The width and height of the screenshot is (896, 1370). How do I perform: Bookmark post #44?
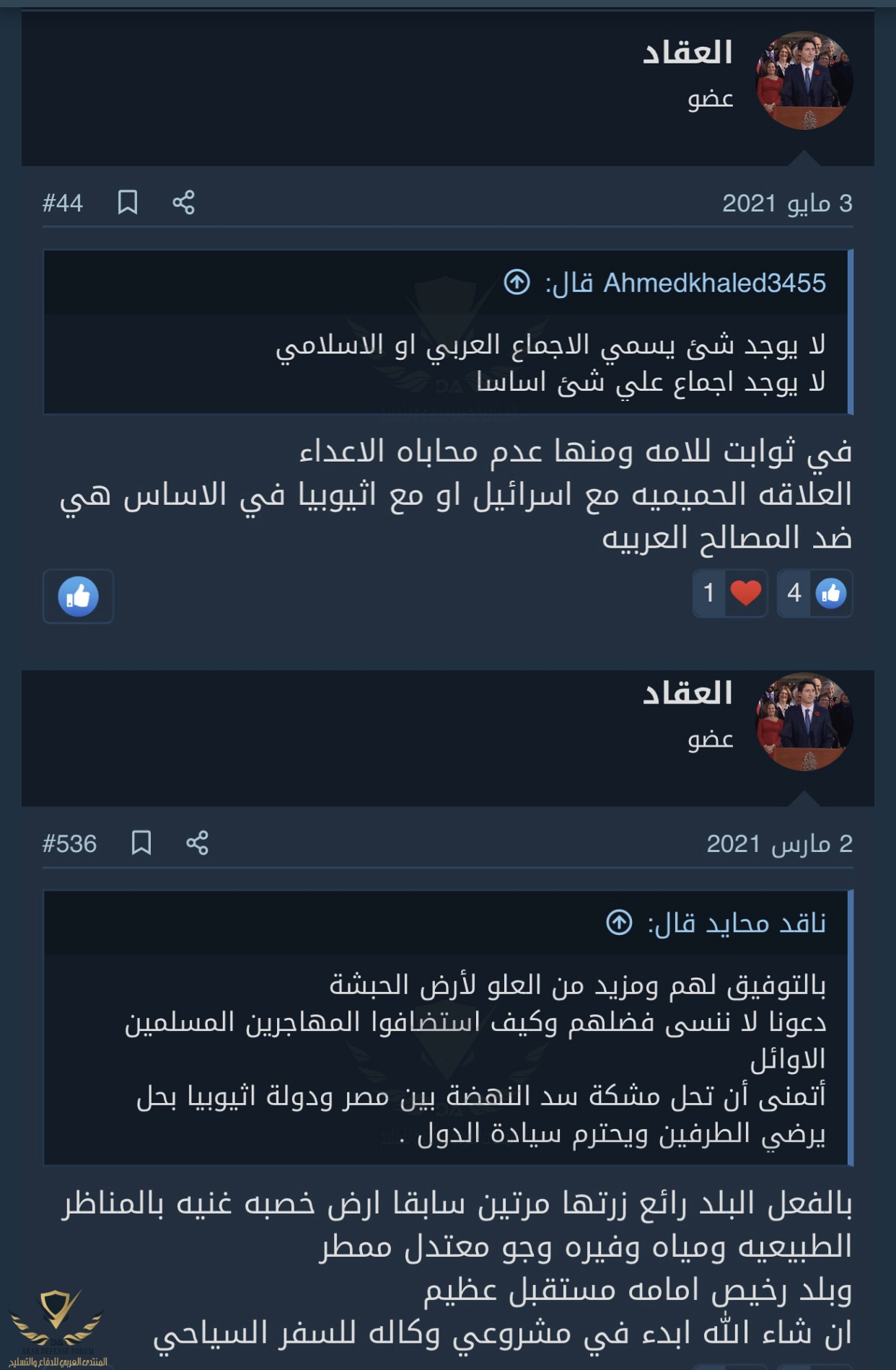pyautogui.click(x=128, y=203)
